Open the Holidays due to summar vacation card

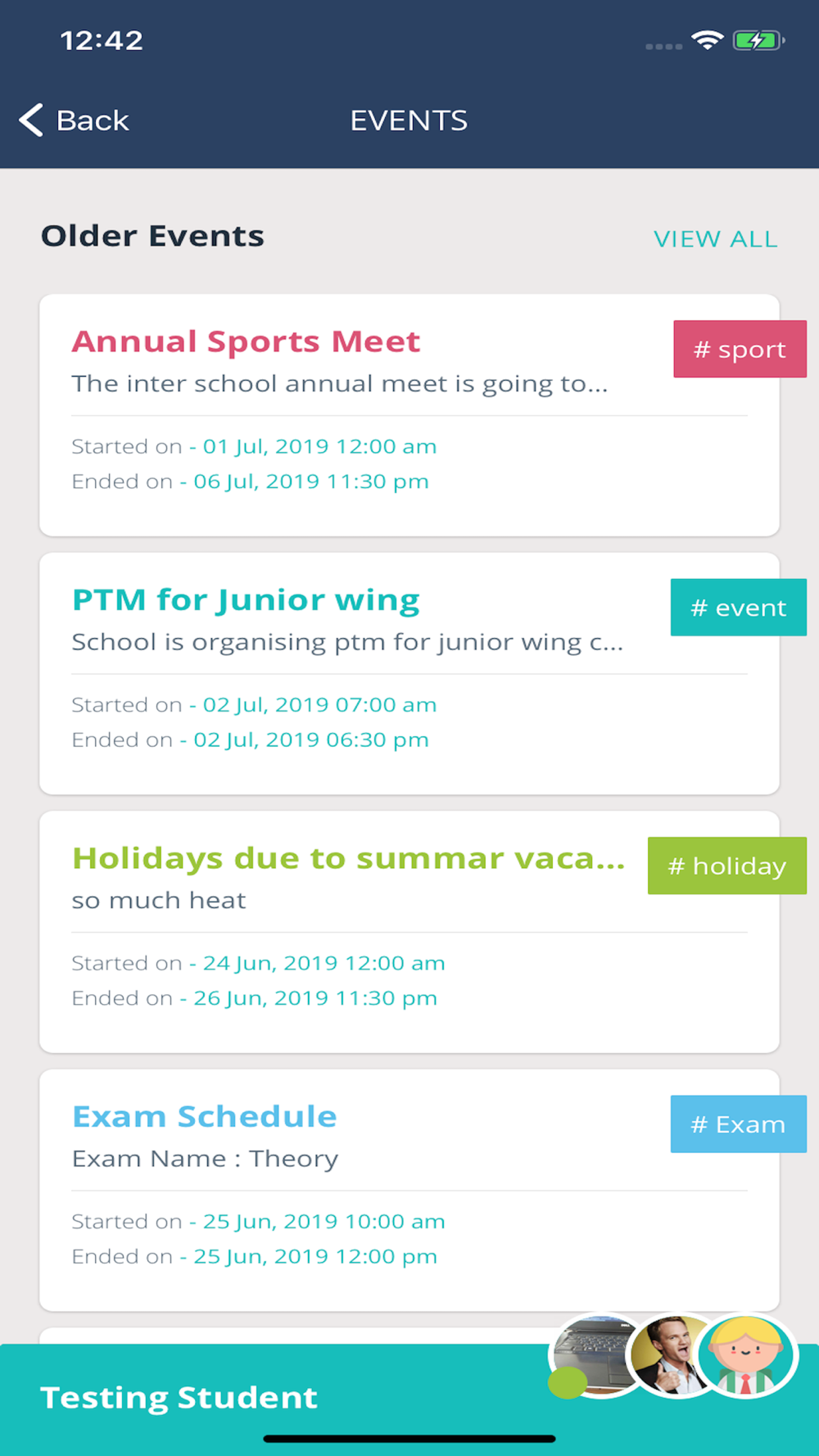tap(409, 932)
